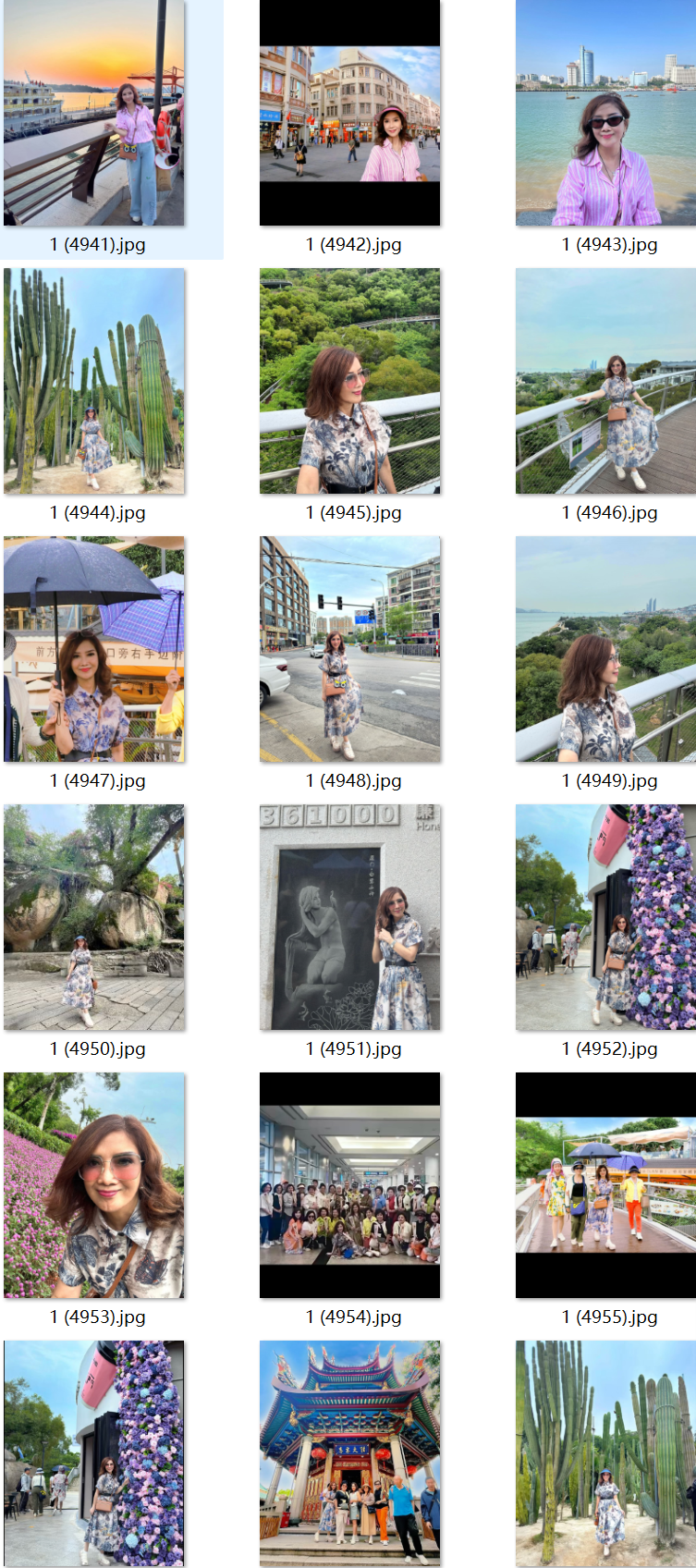This screenshot has width=696, height=1568.
Task: Open image 1 (4947).jpg
Action: point(94,649)
